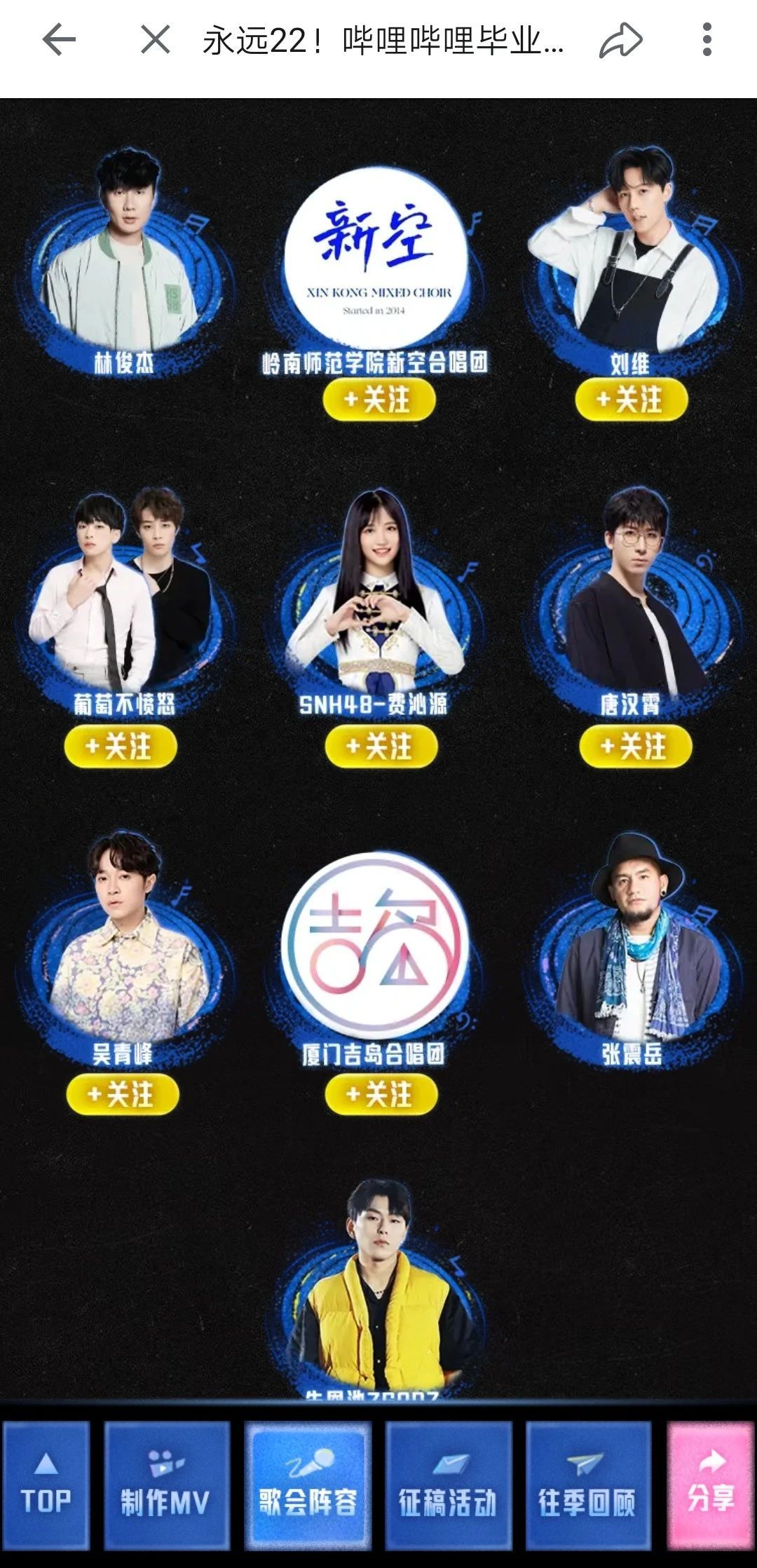View 往季回顾 past seasons
The image size is (757, 1568).
click(588, 1486)
